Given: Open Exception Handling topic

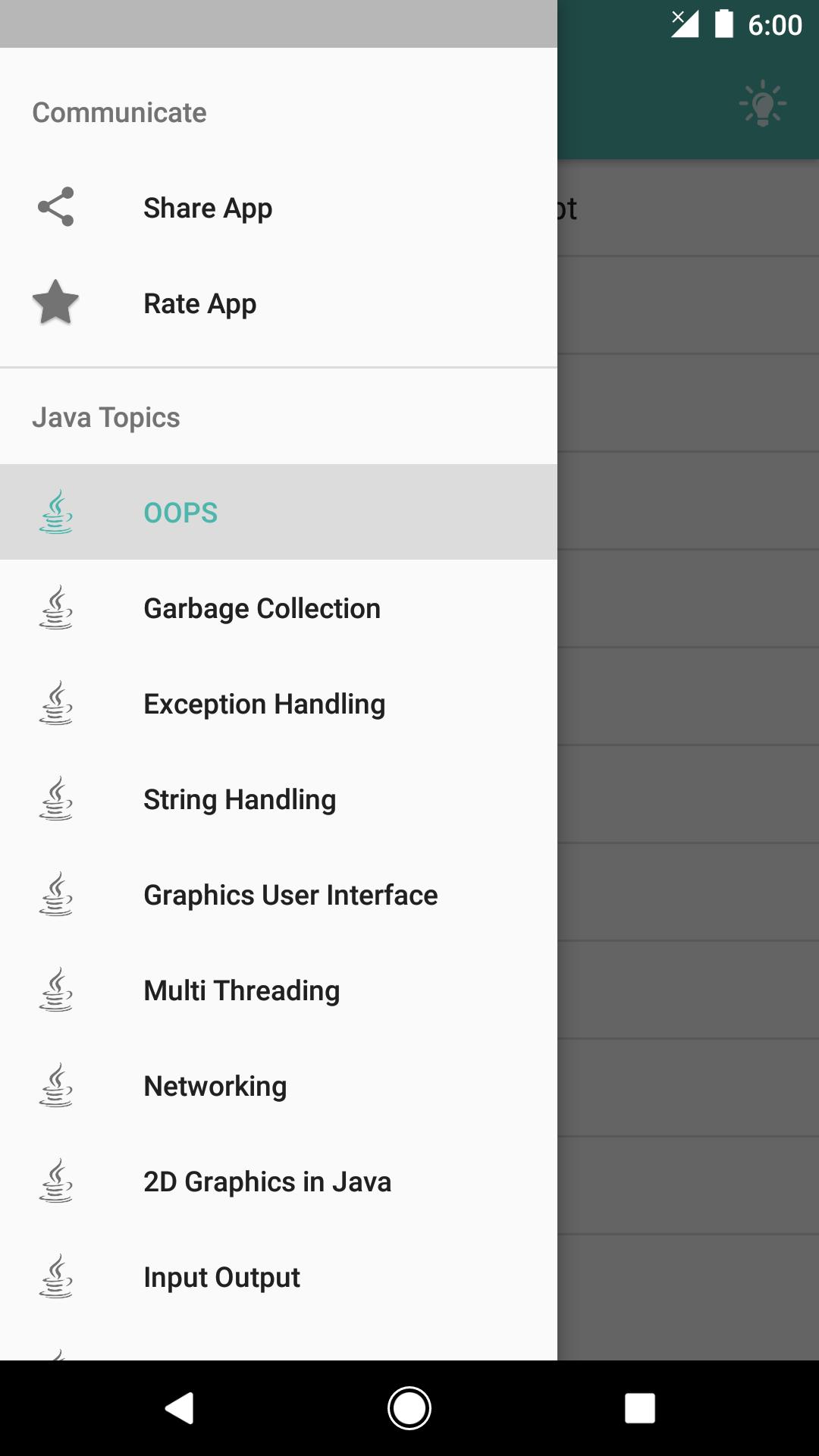Looking at the screenshot, I should pyautogui.click(x=264, y=704).
